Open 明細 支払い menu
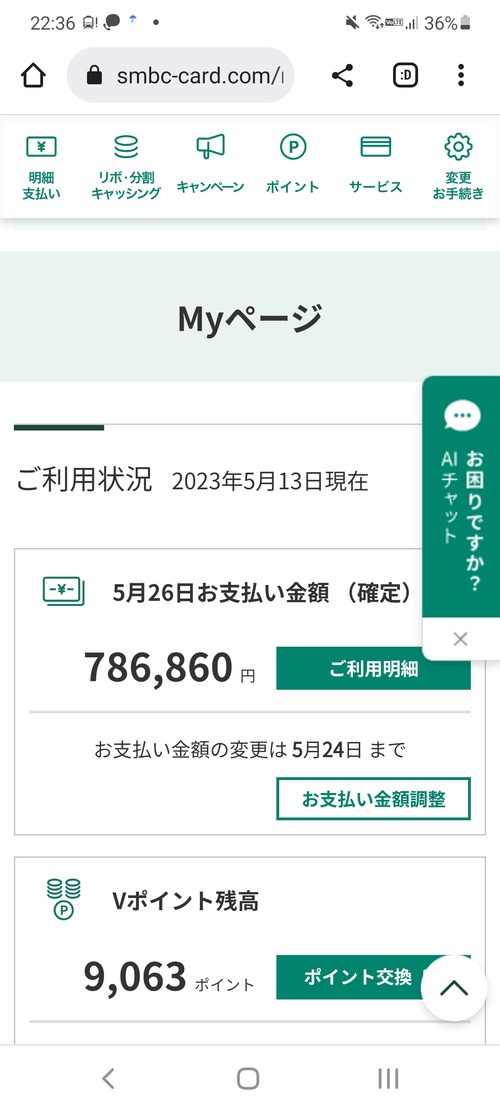 pos(41,167)
